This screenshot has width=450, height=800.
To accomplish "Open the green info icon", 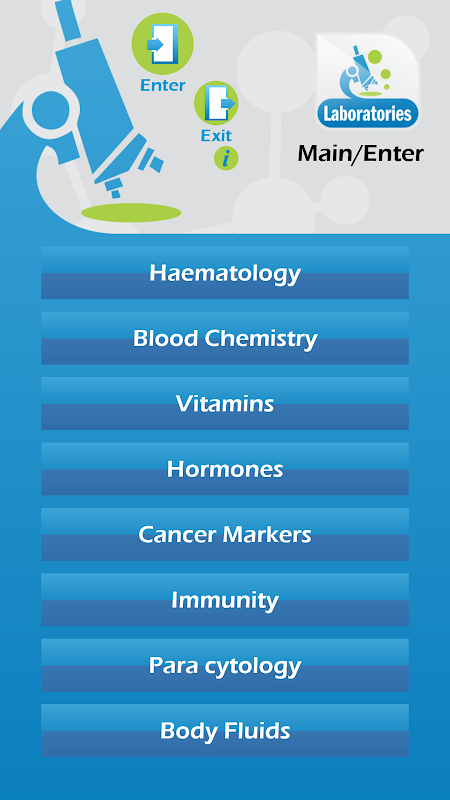I will coord(226,159).
